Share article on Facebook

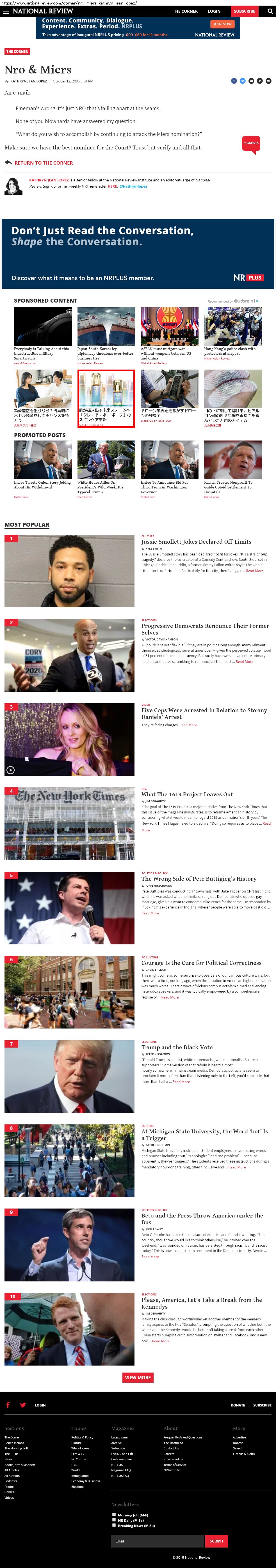click(233, 81)
